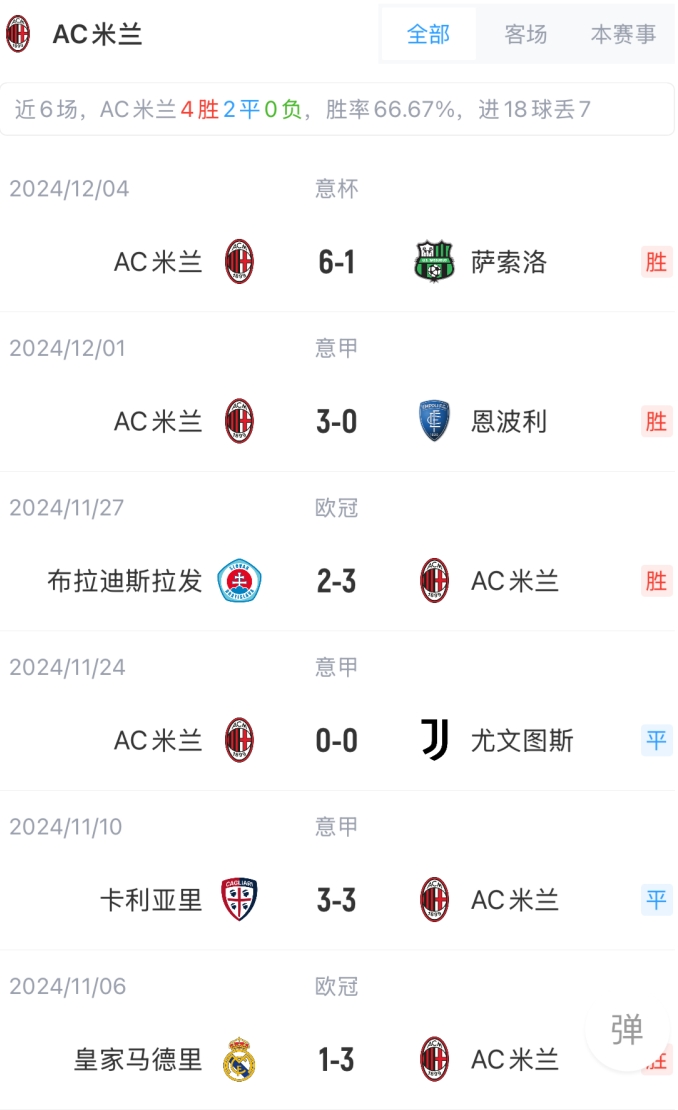Switch to the 客场 tab
Viewport: 678px width, 1110px height.
point(525,35)
